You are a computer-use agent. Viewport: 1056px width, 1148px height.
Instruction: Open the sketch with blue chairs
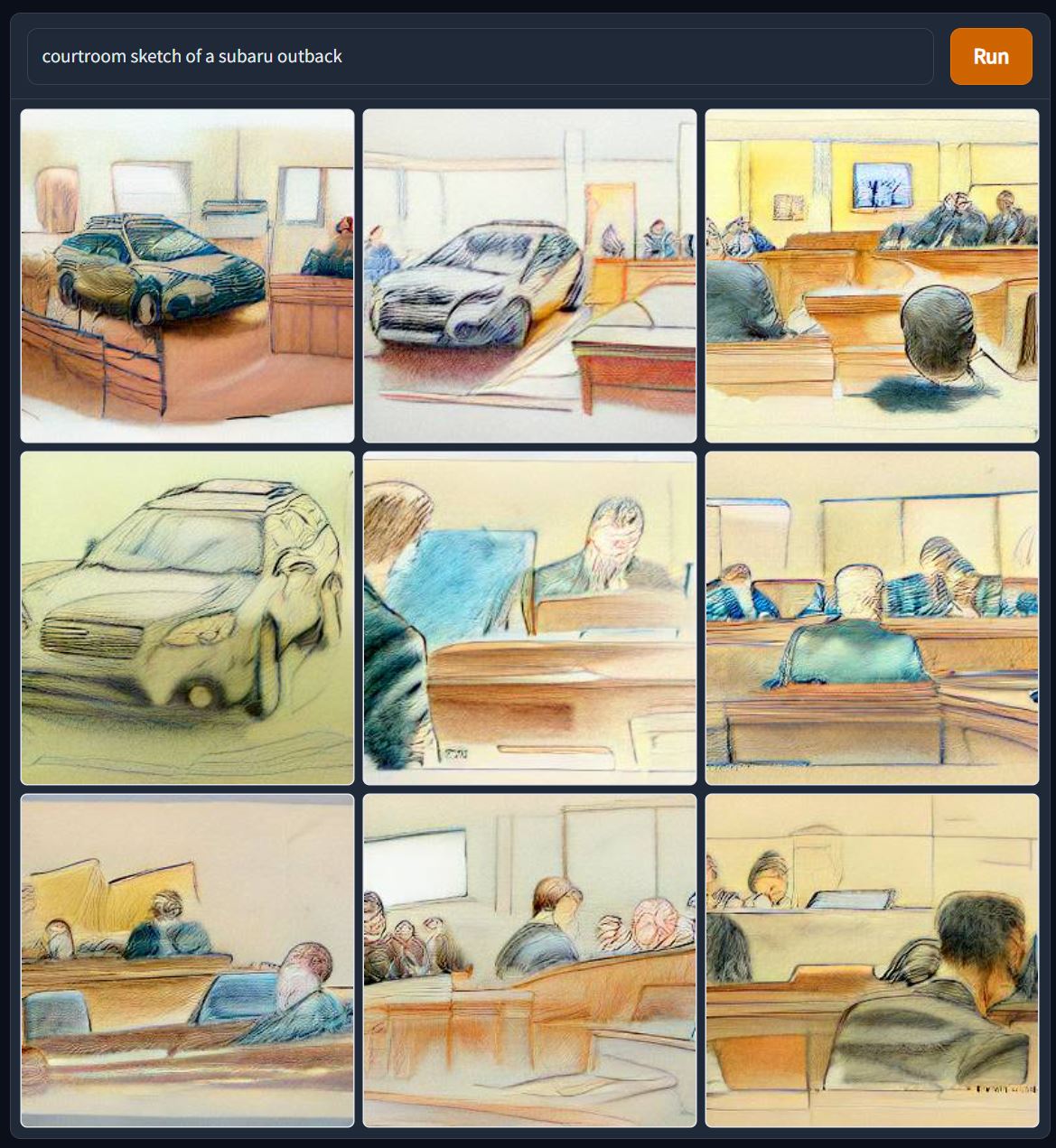tap(187, 960)
